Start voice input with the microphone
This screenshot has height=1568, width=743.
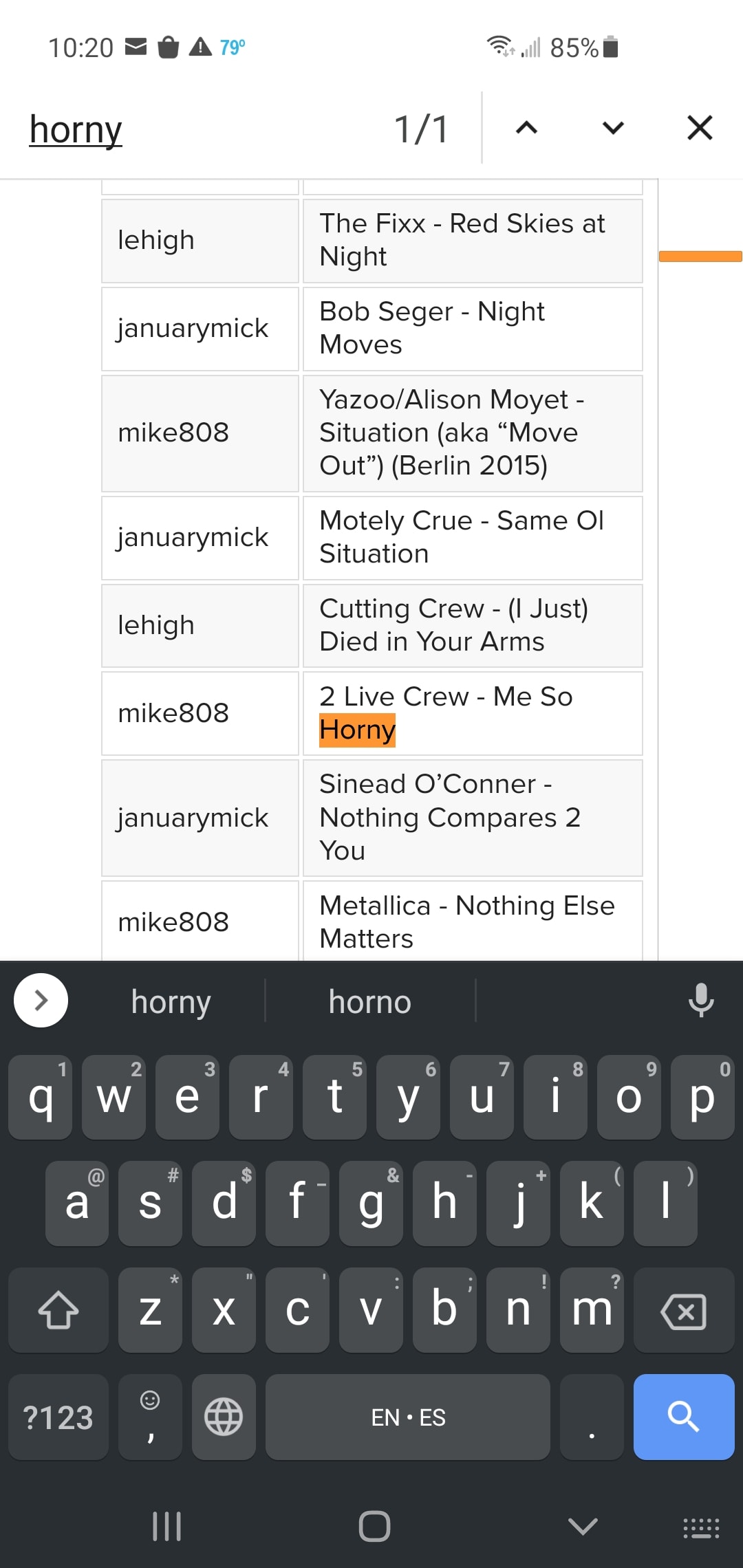pos(700,1000)
